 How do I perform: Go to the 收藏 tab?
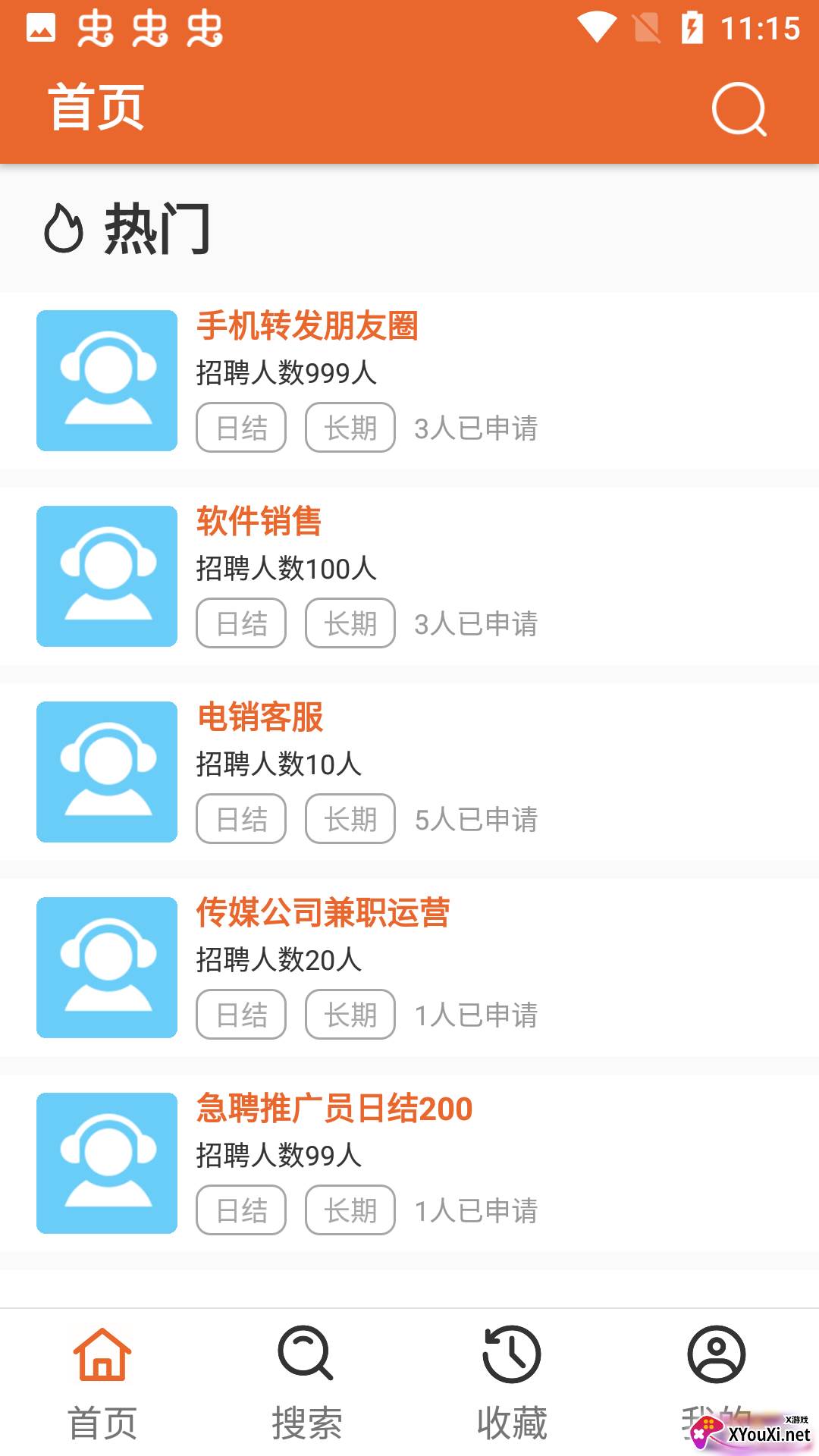512,1382
